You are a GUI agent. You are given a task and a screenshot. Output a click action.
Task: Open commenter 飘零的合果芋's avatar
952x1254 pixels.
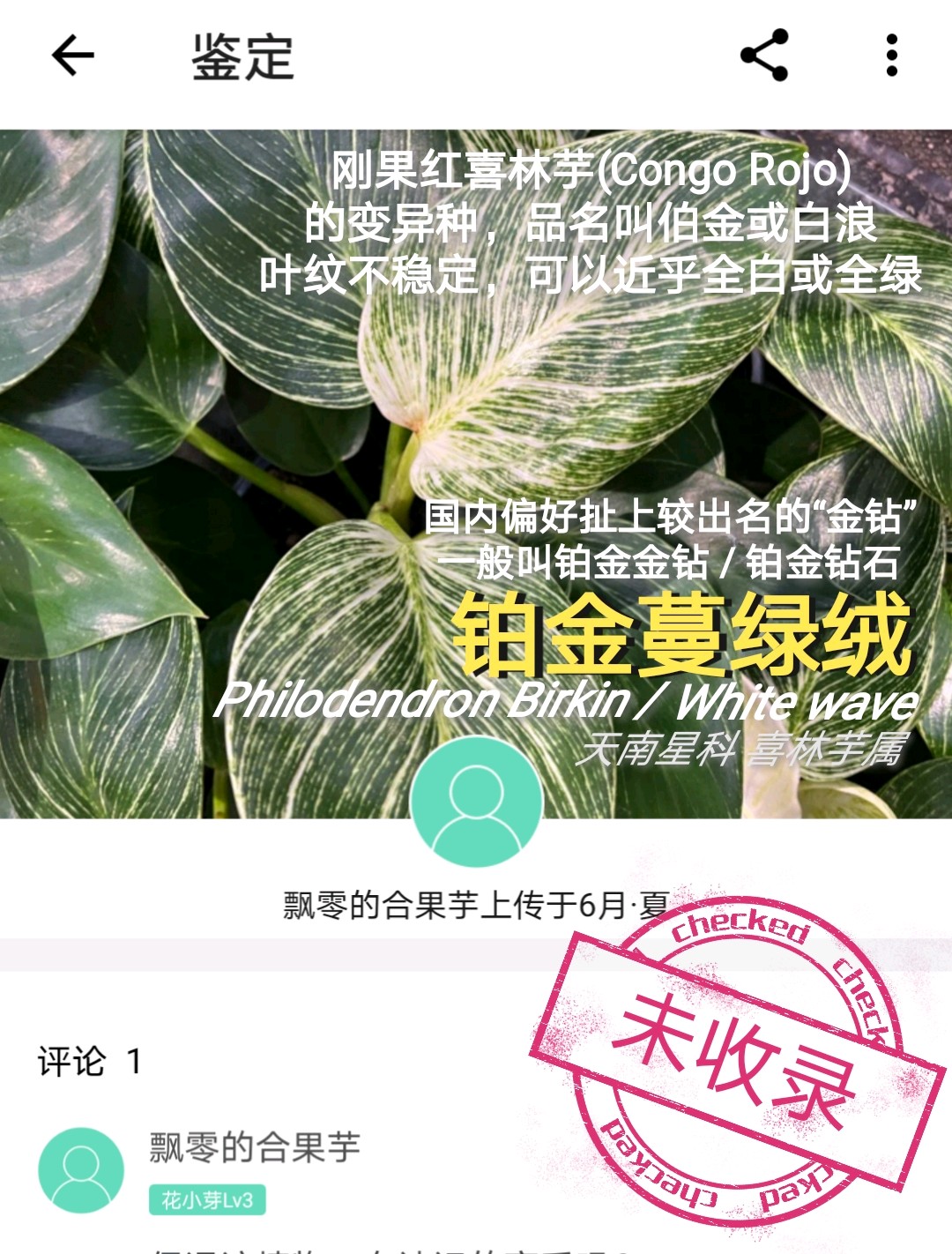(x=81, y=1169)
